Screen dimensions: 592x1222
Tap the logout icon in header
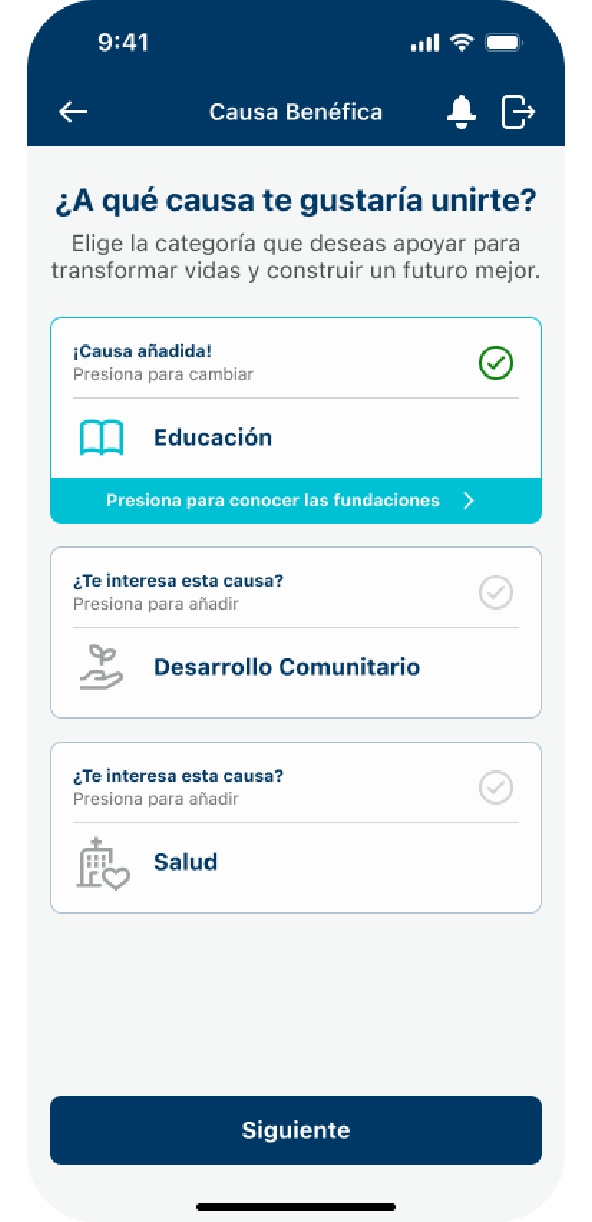click(x=518, y=112)
